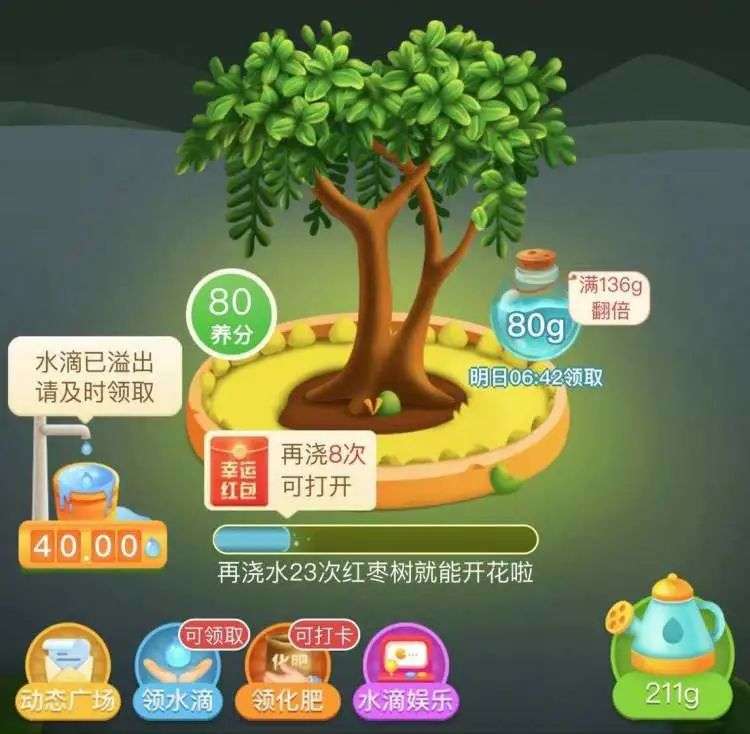Open 动态广场 activity square
The height and width of the screenshot is (734, 750).
pos(68,667)
